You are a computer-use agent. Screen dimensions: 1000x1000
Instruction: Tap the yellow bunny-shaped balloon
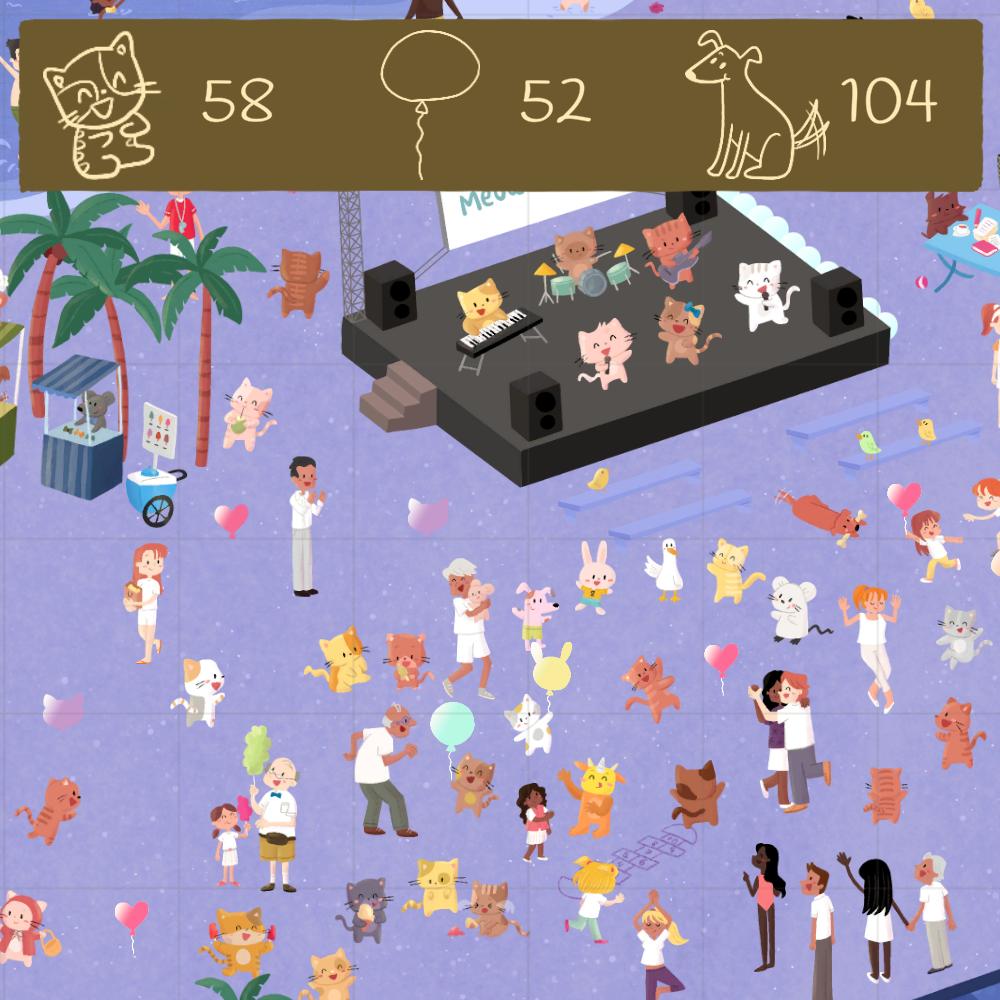[552, 670]
